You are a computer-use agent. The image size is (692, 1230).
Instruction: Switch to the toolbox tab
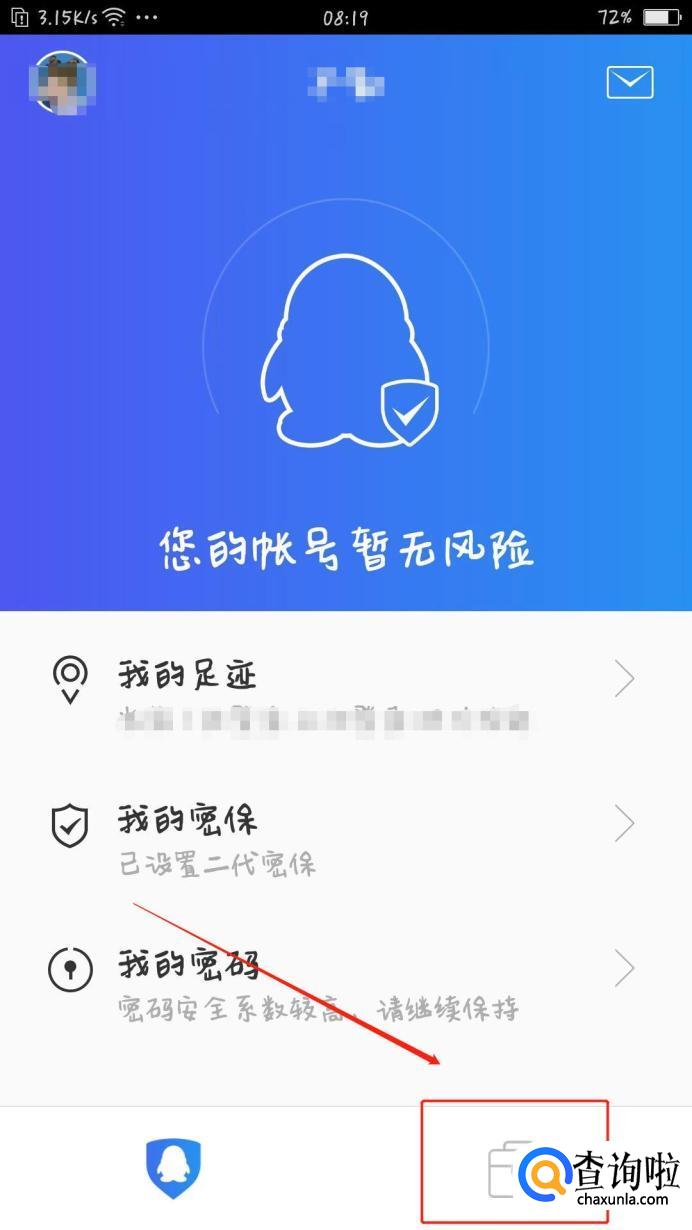click(x=512, y=1166)
